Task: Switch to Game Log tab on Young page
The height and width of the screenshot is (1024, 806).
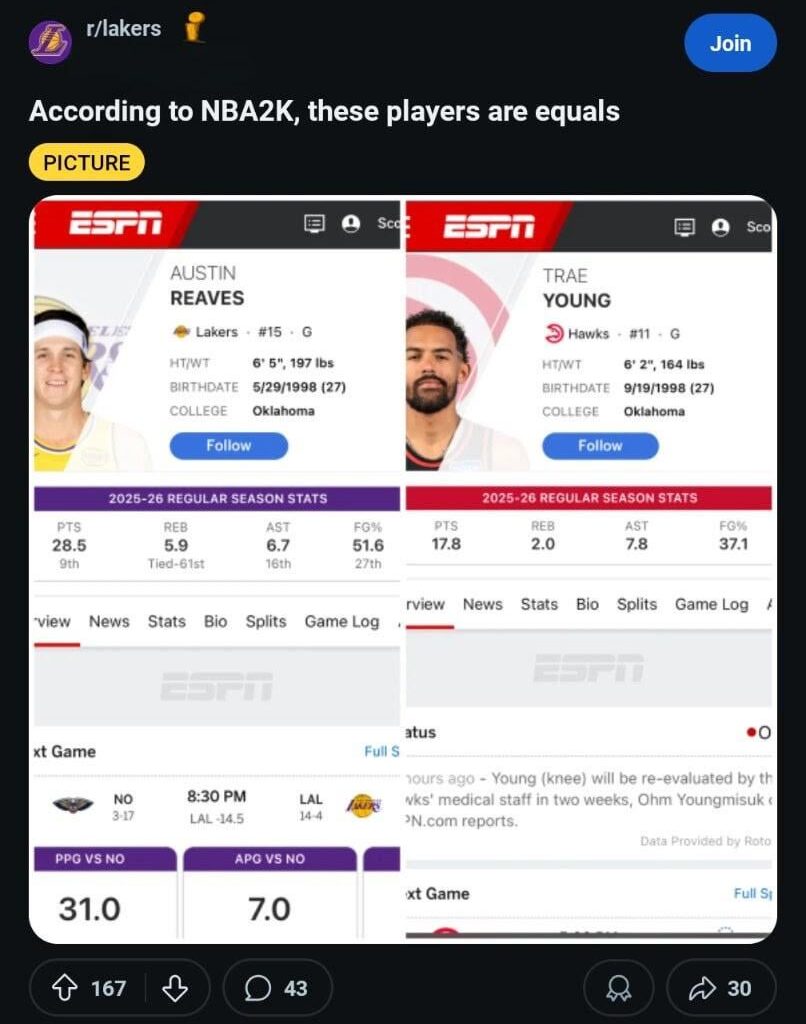Action: point(711,604)
